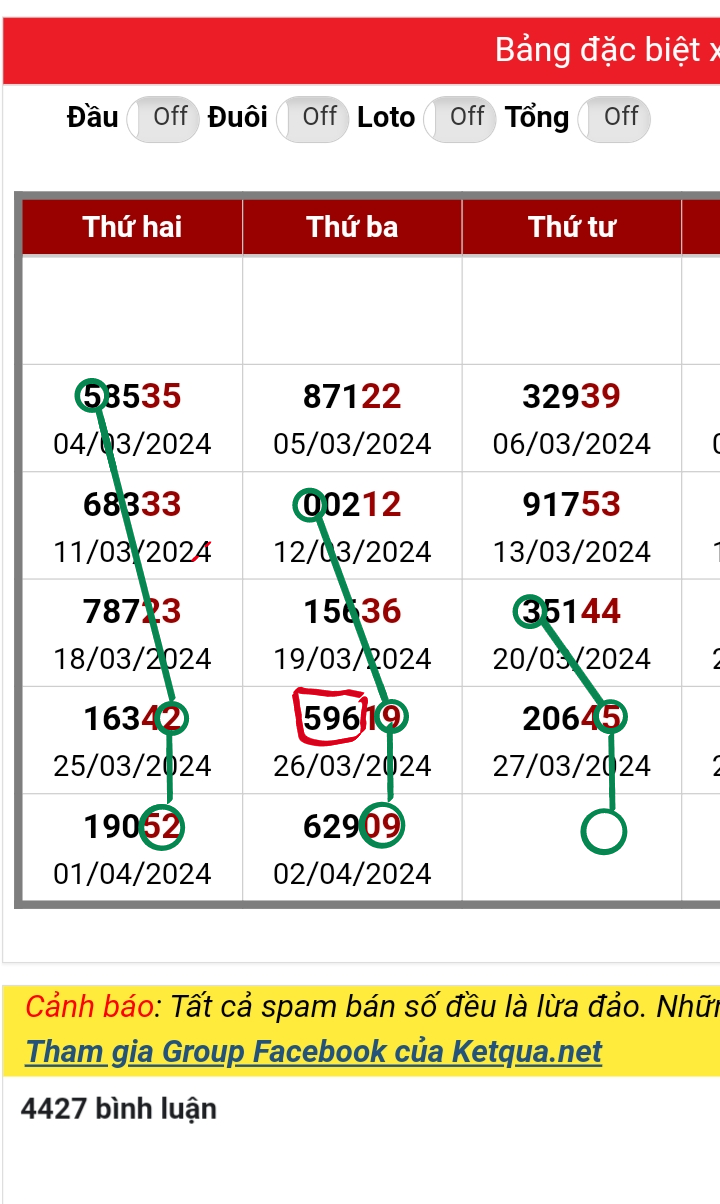Open the Ketqua.net Facebook group link
Image resolution: width=720 pixels, height=1204 pixels.
(x=314, y=1051)
